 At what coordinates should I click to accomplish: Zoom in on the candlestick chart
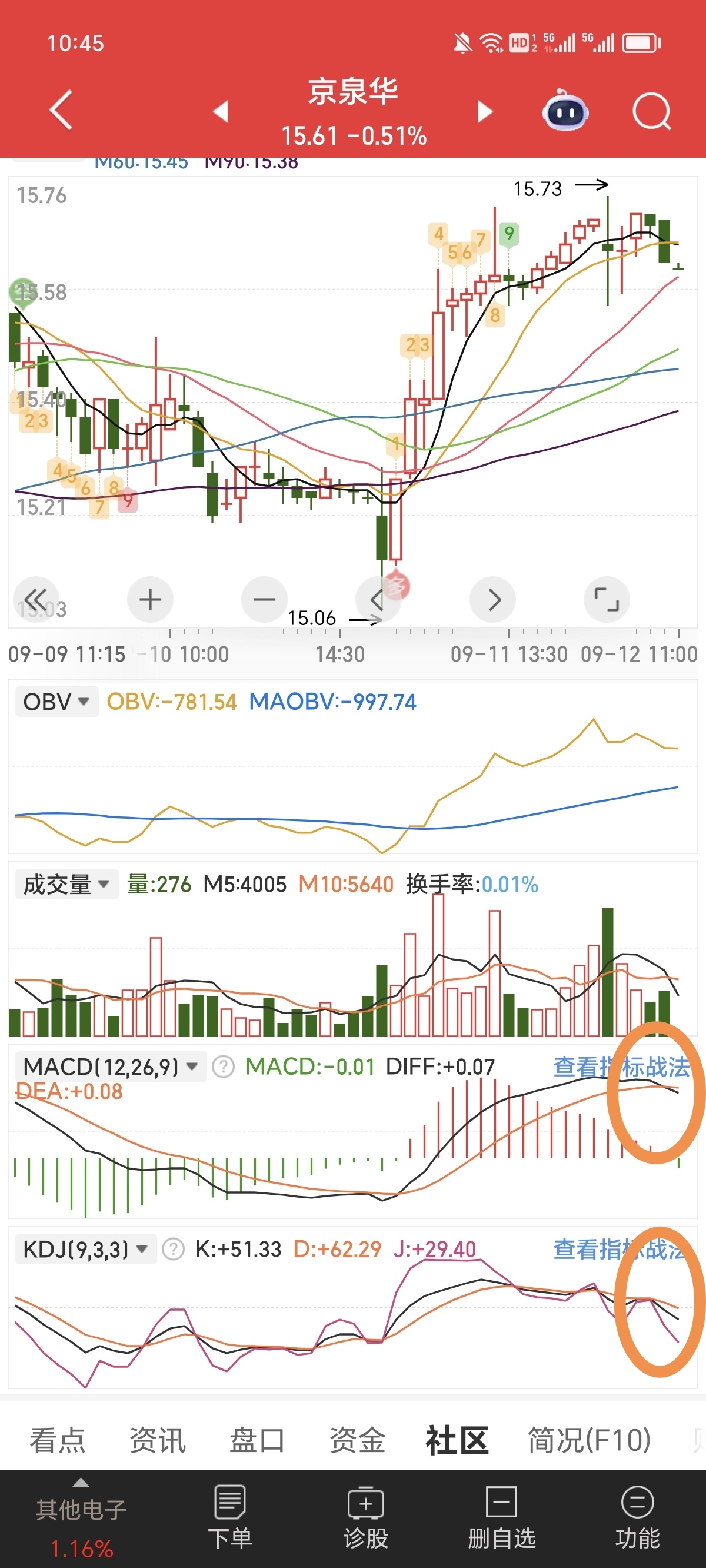(x=149, y=599)
